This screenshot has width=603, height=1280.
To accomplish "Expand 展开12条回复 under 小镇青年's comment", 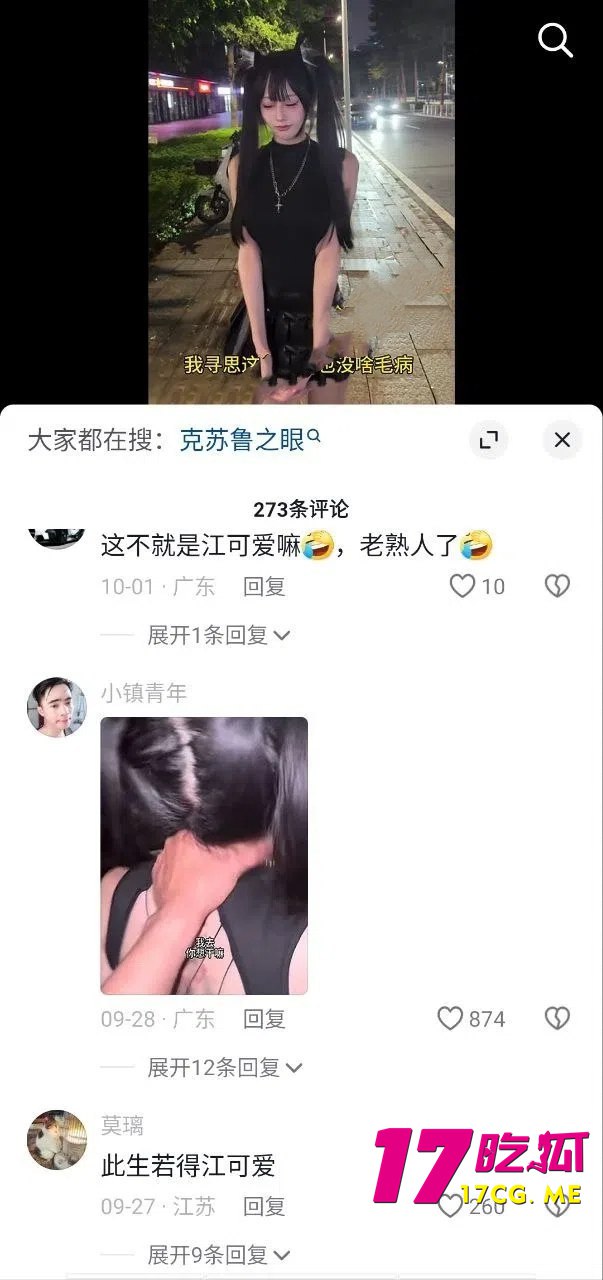I will 224,1067.
